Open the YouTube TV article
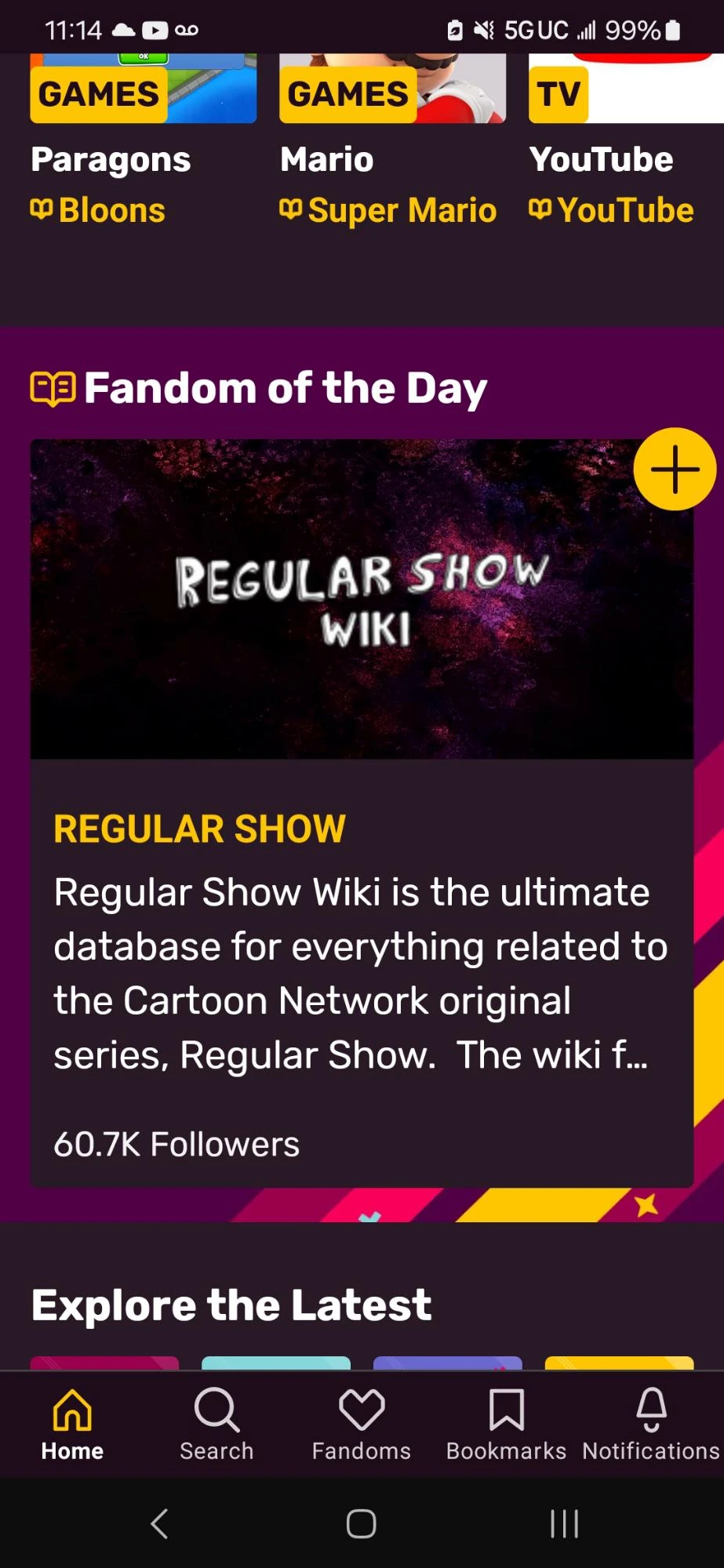This screenshot has width=724, height=1568. [x=601, y=159]
